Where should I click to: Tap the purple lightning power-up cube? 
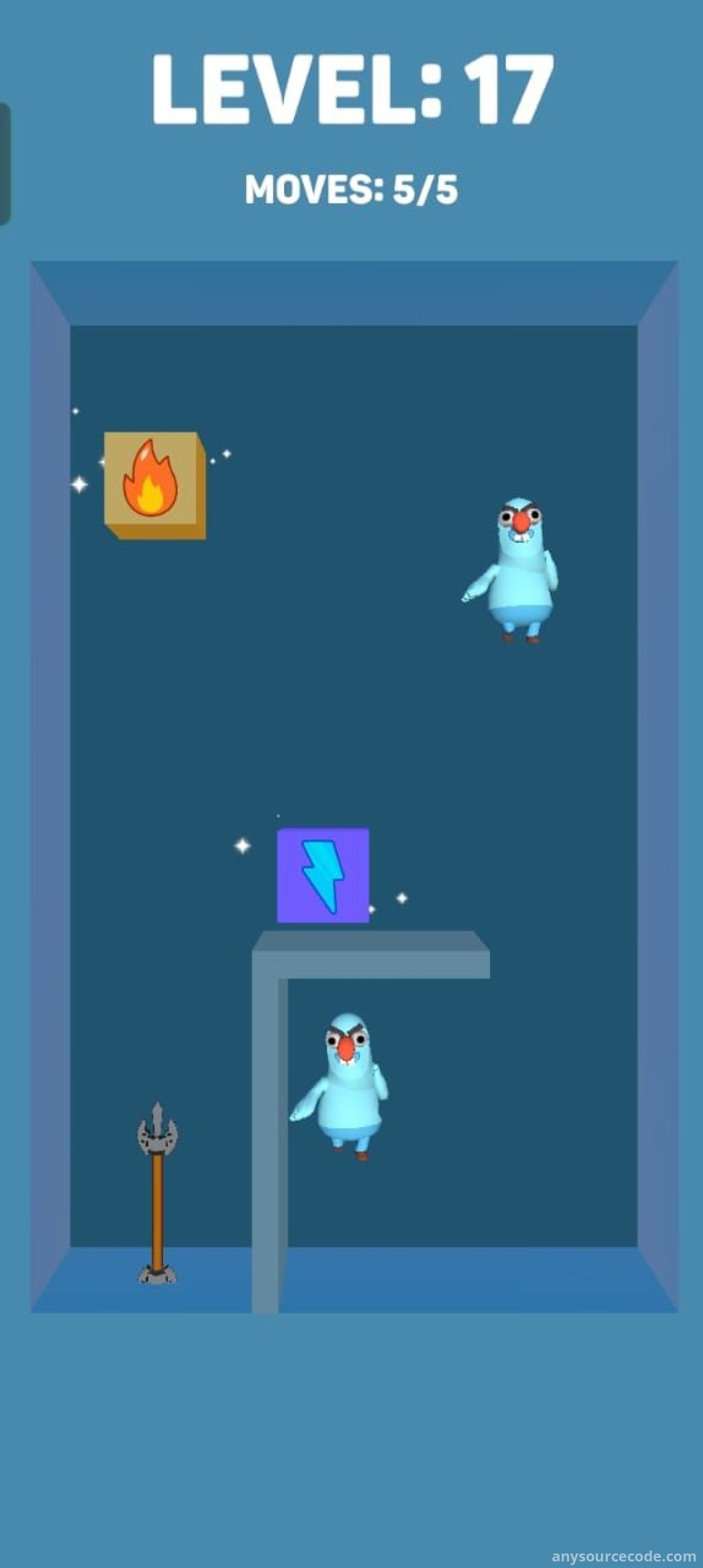(323, 875)
